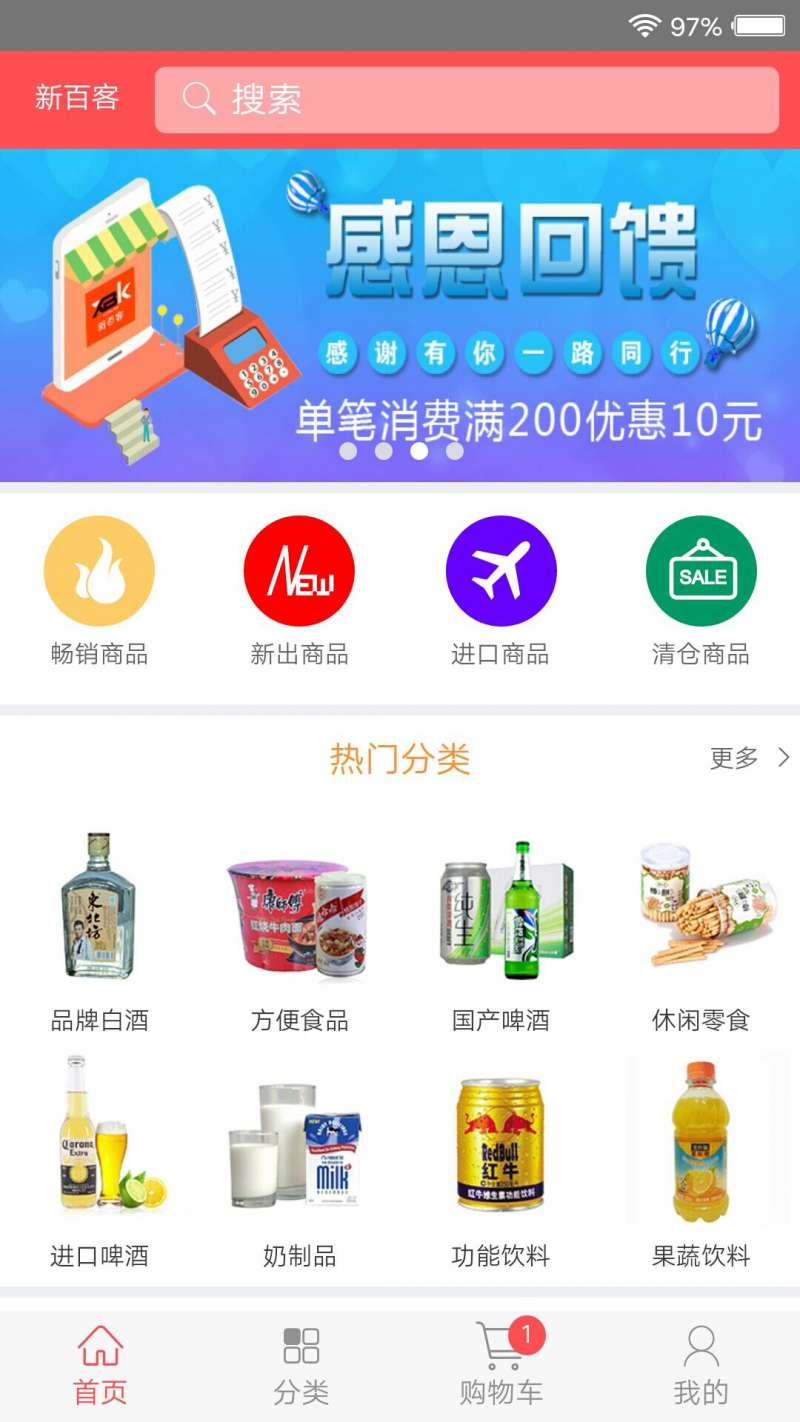This screenshot has height=1422, width=800.
Task: Open 进口商品 imported goods shortcut
Action: [500, 592]
